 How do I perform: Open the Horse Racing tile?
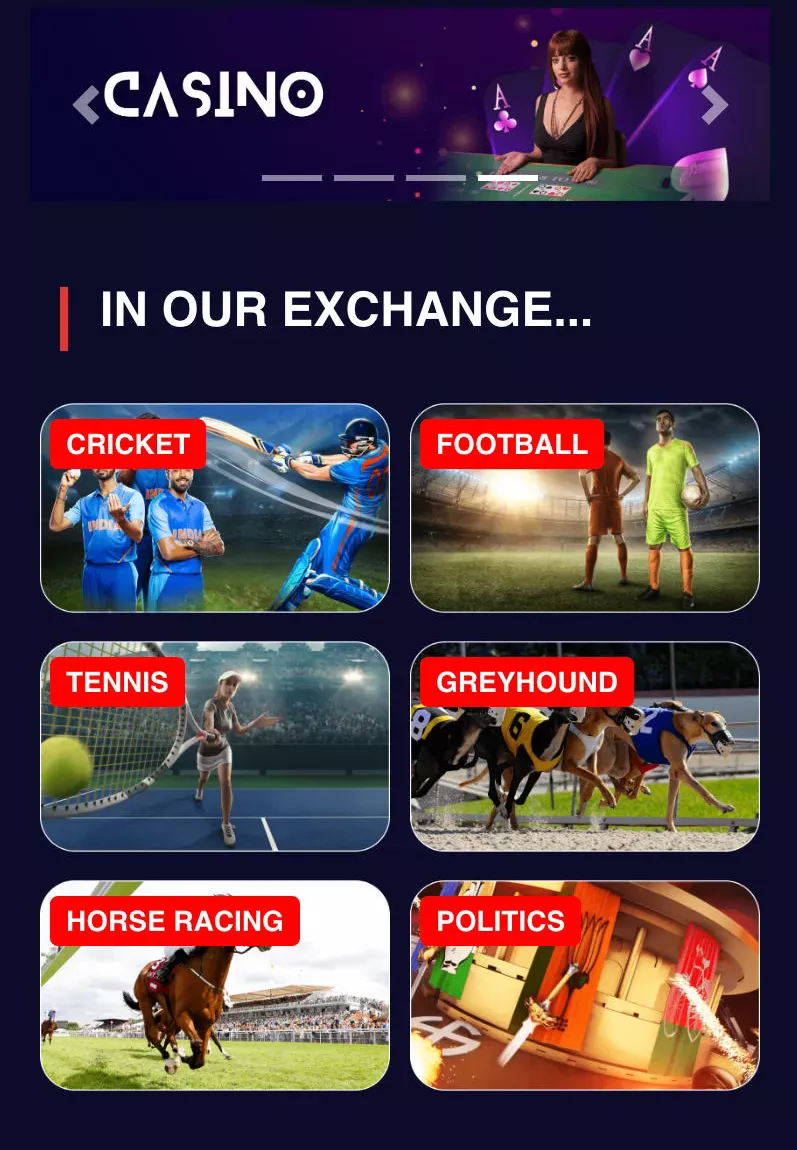(x=215, y=985)
